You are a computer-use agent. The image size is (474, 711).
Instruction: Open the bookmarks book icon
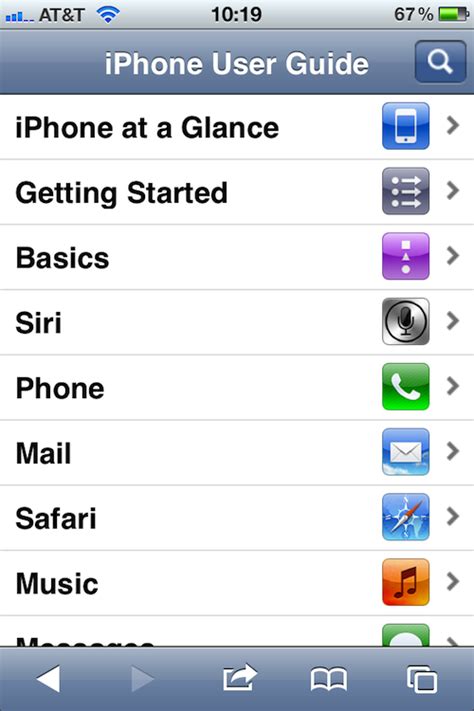point(329,679)
